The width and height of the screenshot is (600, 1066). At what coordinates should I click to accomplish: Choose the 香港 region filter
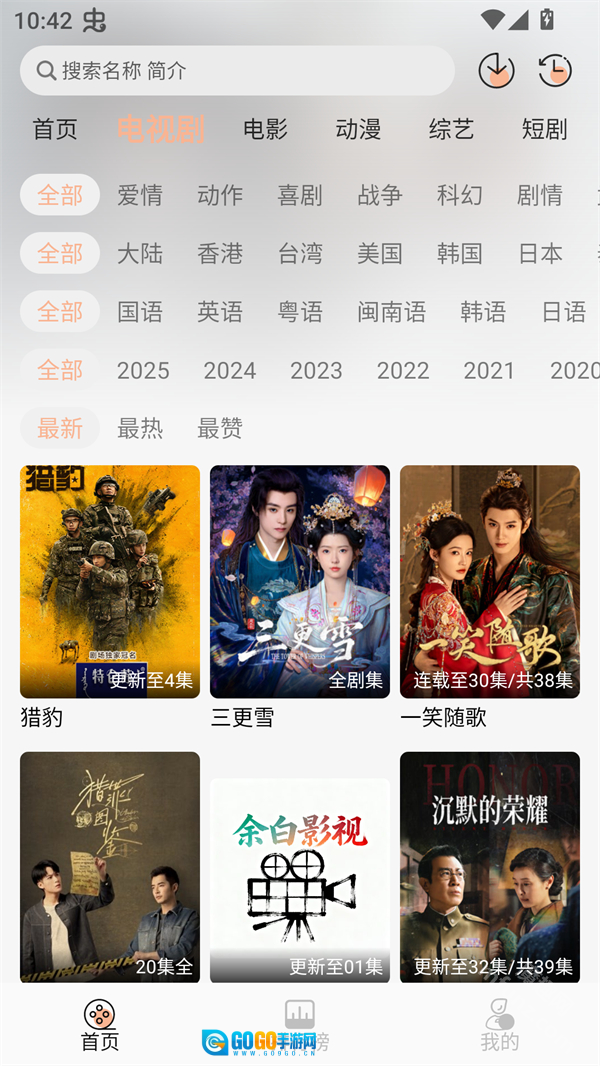click(220, 253)
